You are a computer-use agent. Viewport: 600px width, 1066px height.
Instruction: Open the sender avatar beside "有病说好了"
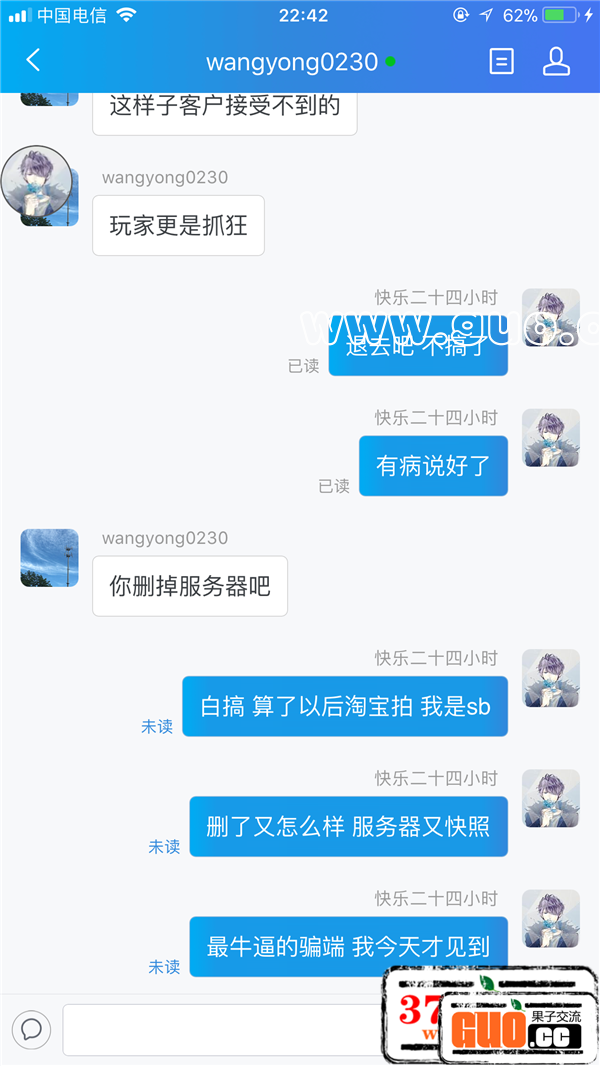click(x=551, y=438)
